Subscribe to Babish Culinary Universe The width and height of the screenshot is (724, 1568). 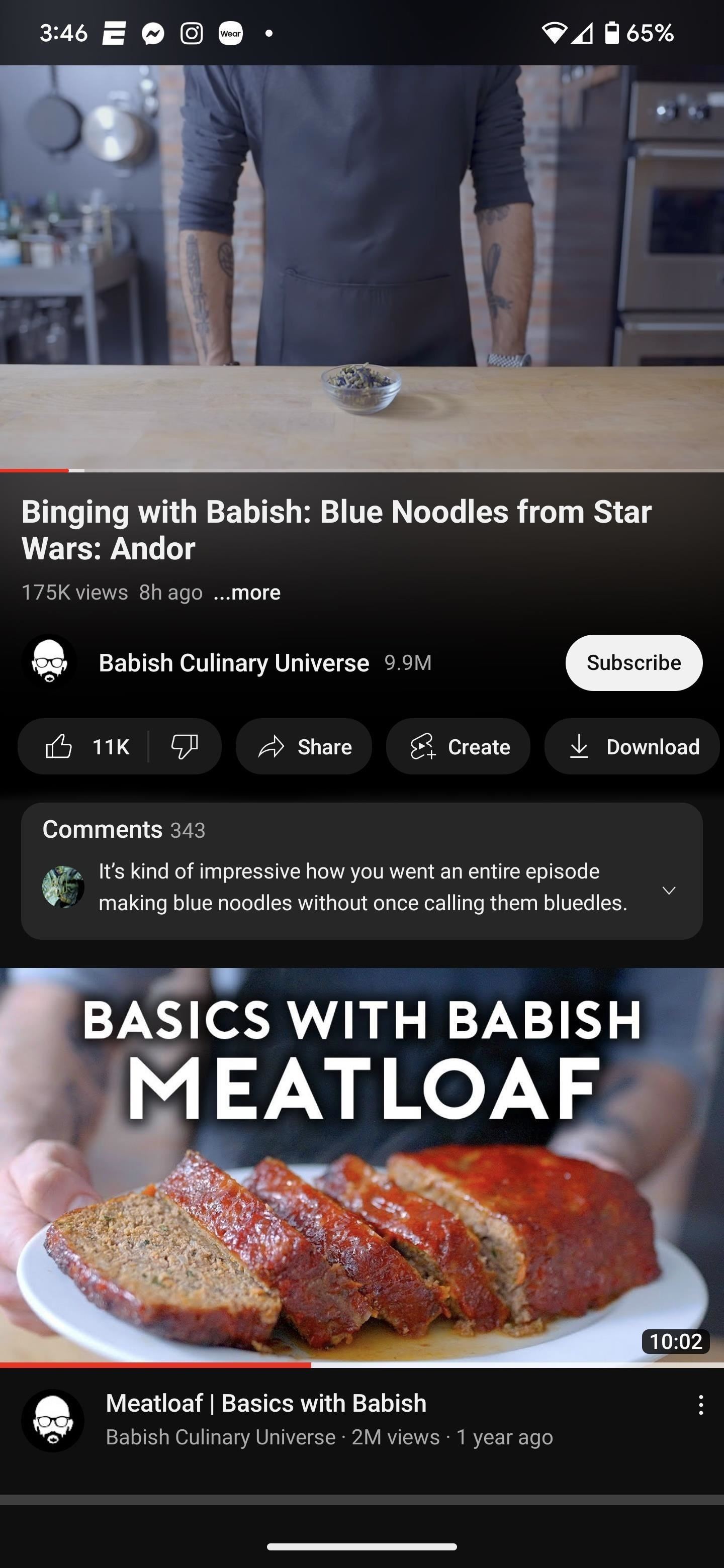pos(633,663)
